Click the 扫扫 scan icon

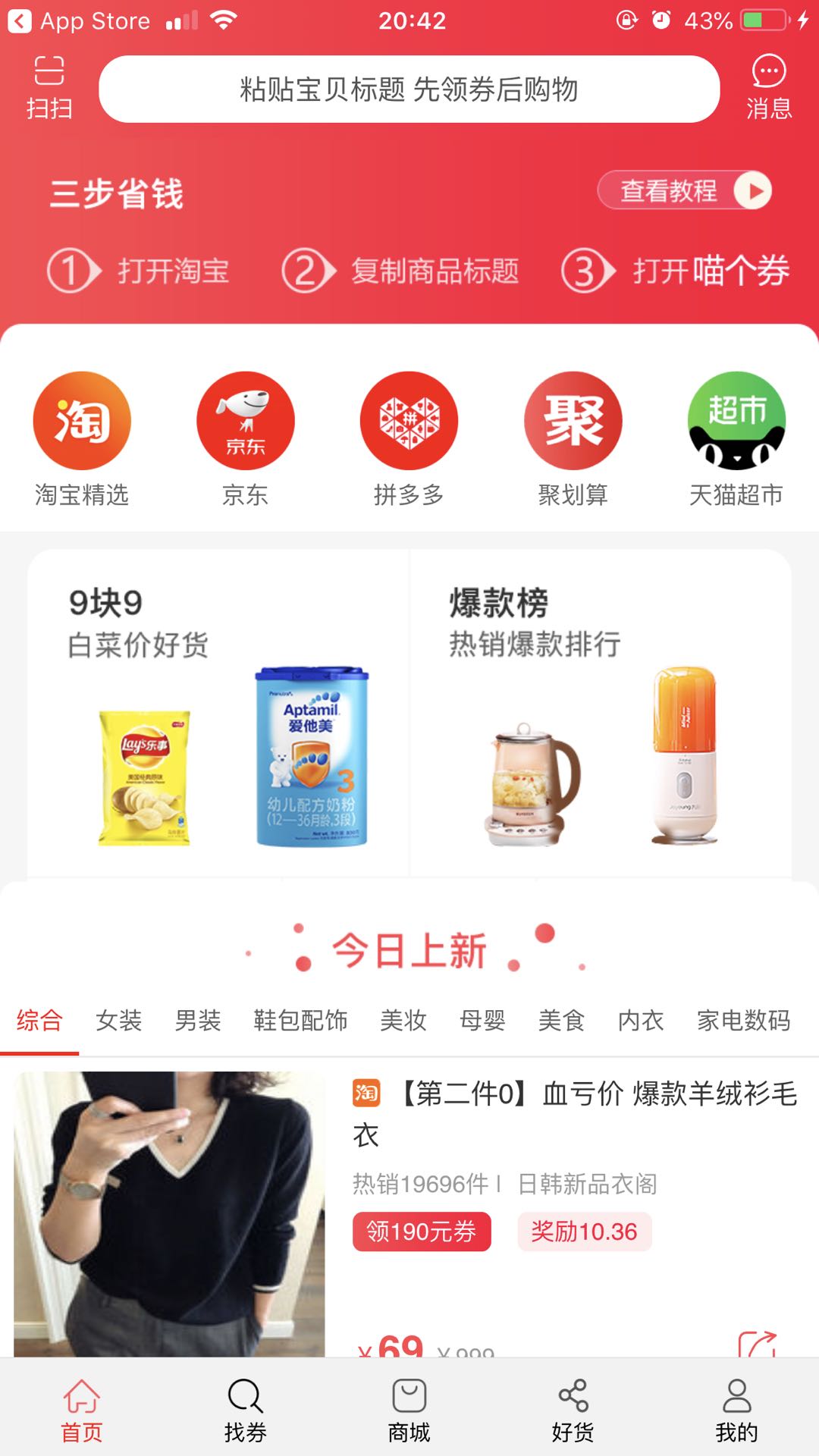[x=50, y=87]
